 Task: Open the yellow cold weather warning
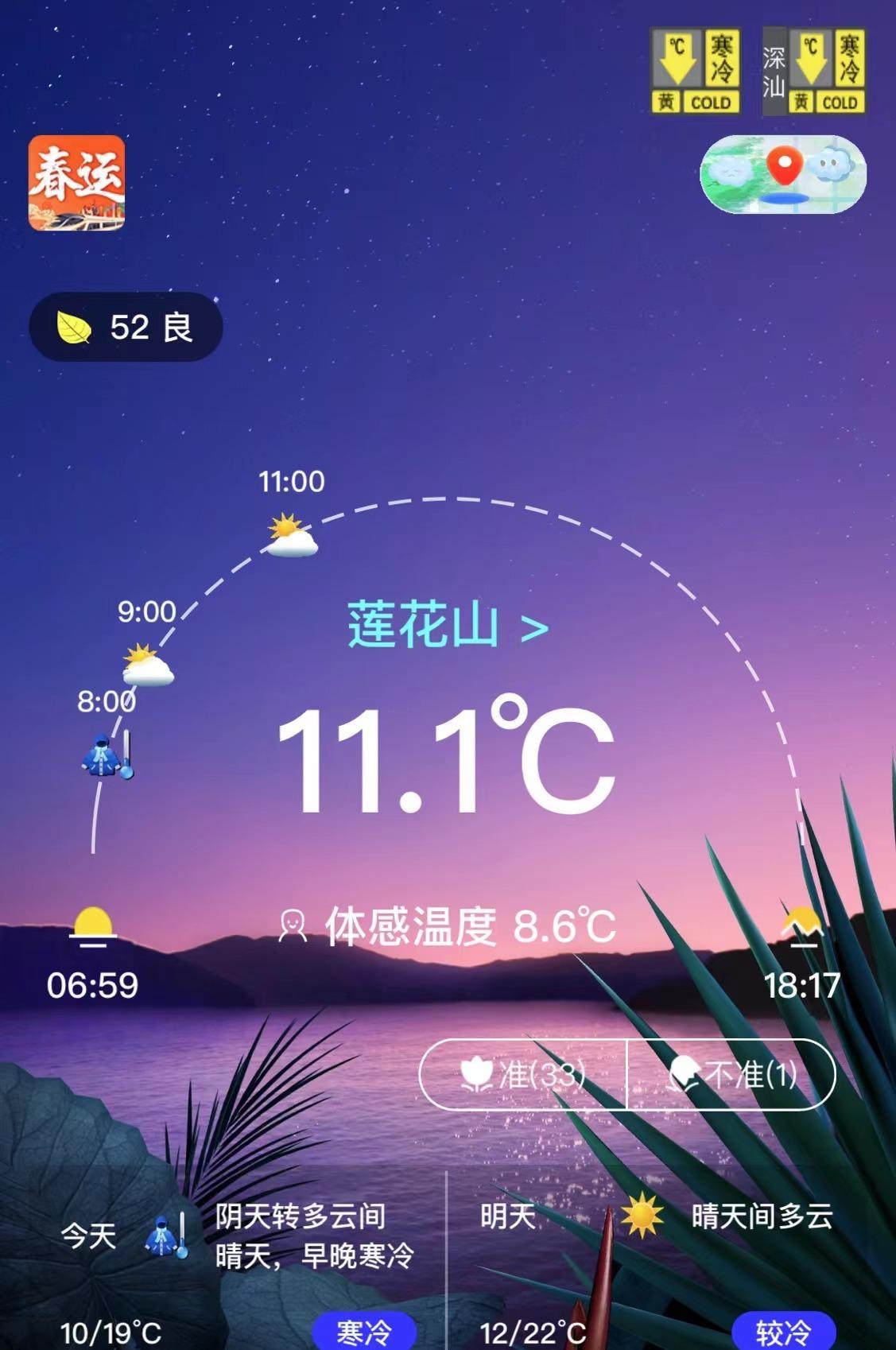click(x=695, y=72)
